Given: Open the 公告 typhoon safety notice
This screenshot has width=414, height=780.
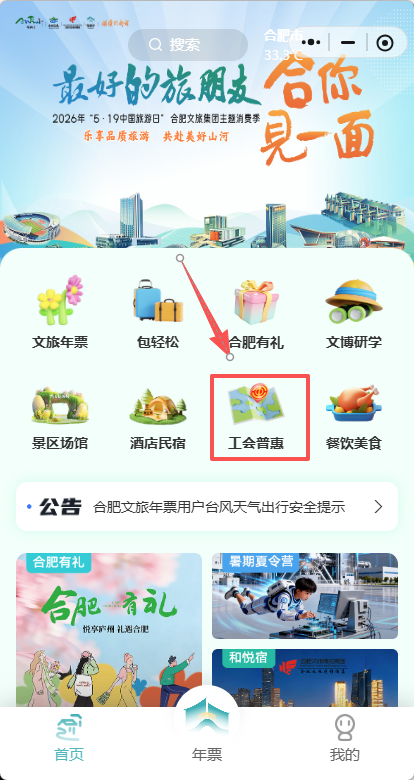Looking at the screenshot, I should (x=207, y=506).
